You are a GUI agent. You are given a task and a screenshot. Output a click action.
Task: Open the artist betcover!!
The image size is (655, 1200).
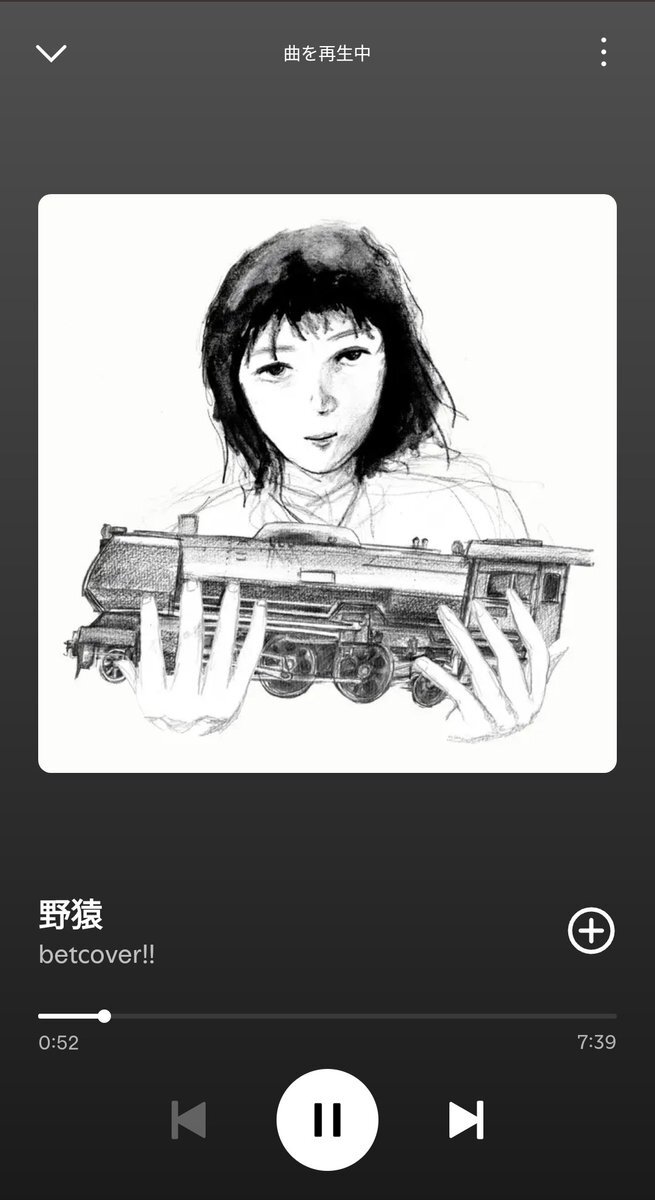coord(97,955)
